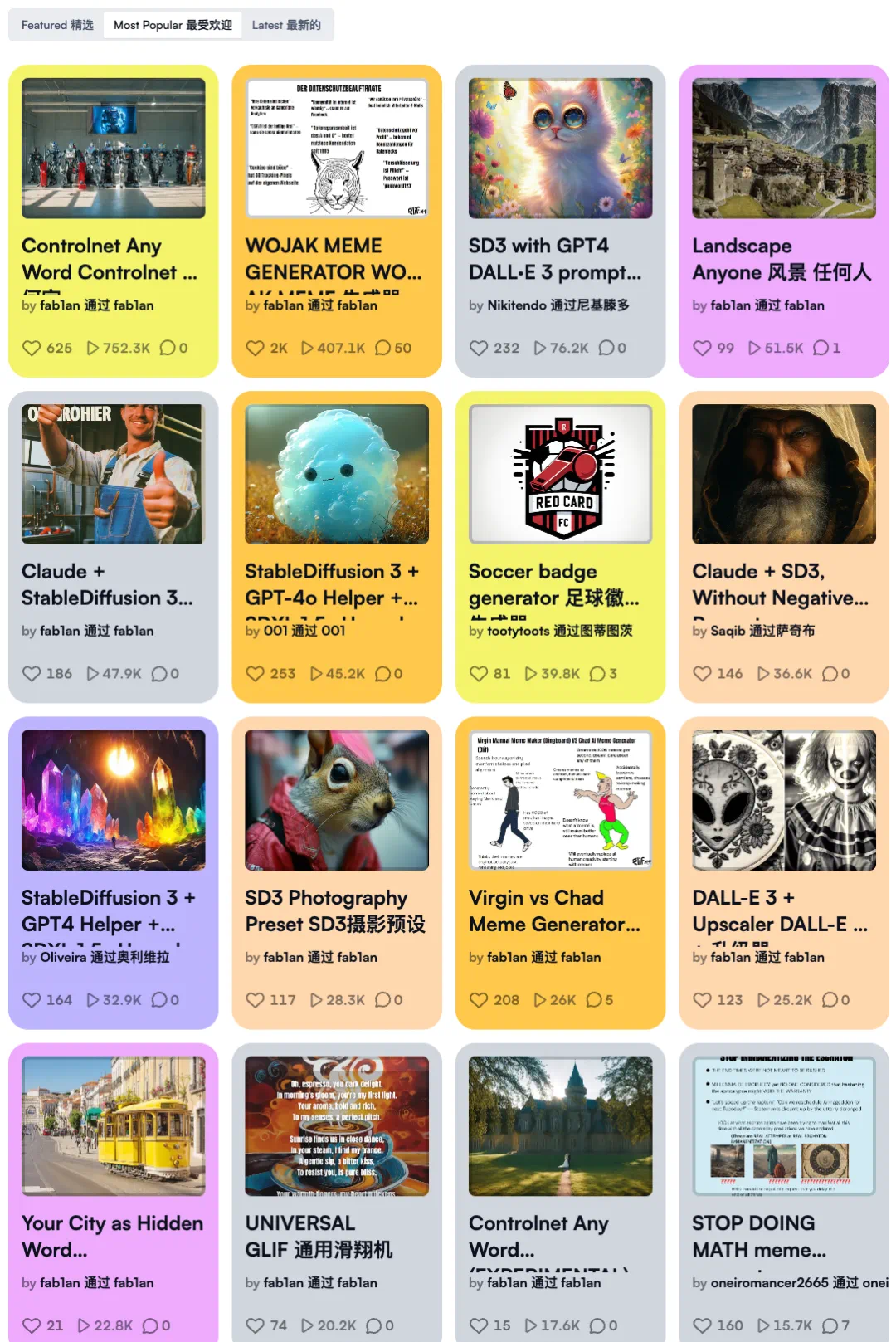Visit author Nikitendo's profile

[517, 305]
